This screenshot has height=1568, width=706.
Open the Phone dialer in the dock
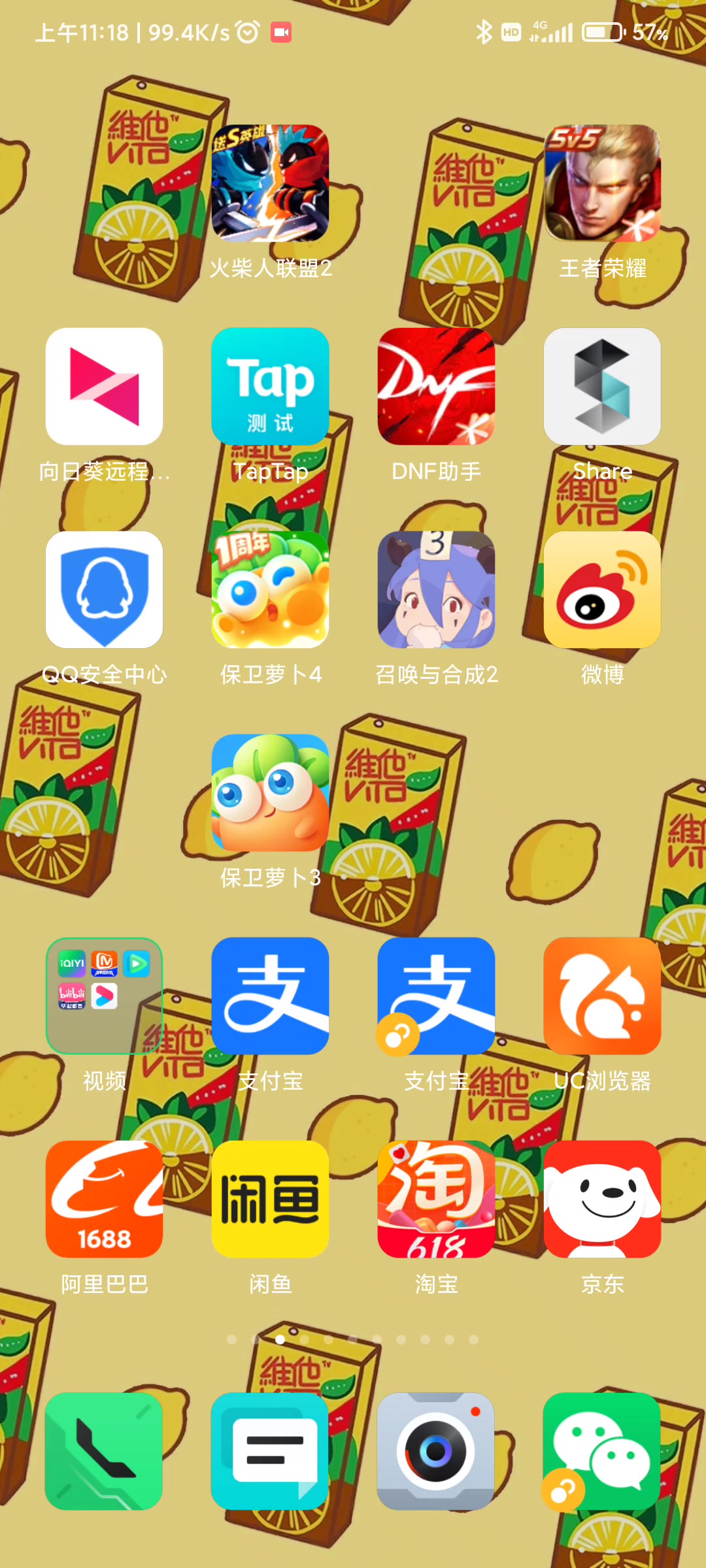pos(104,1451)
